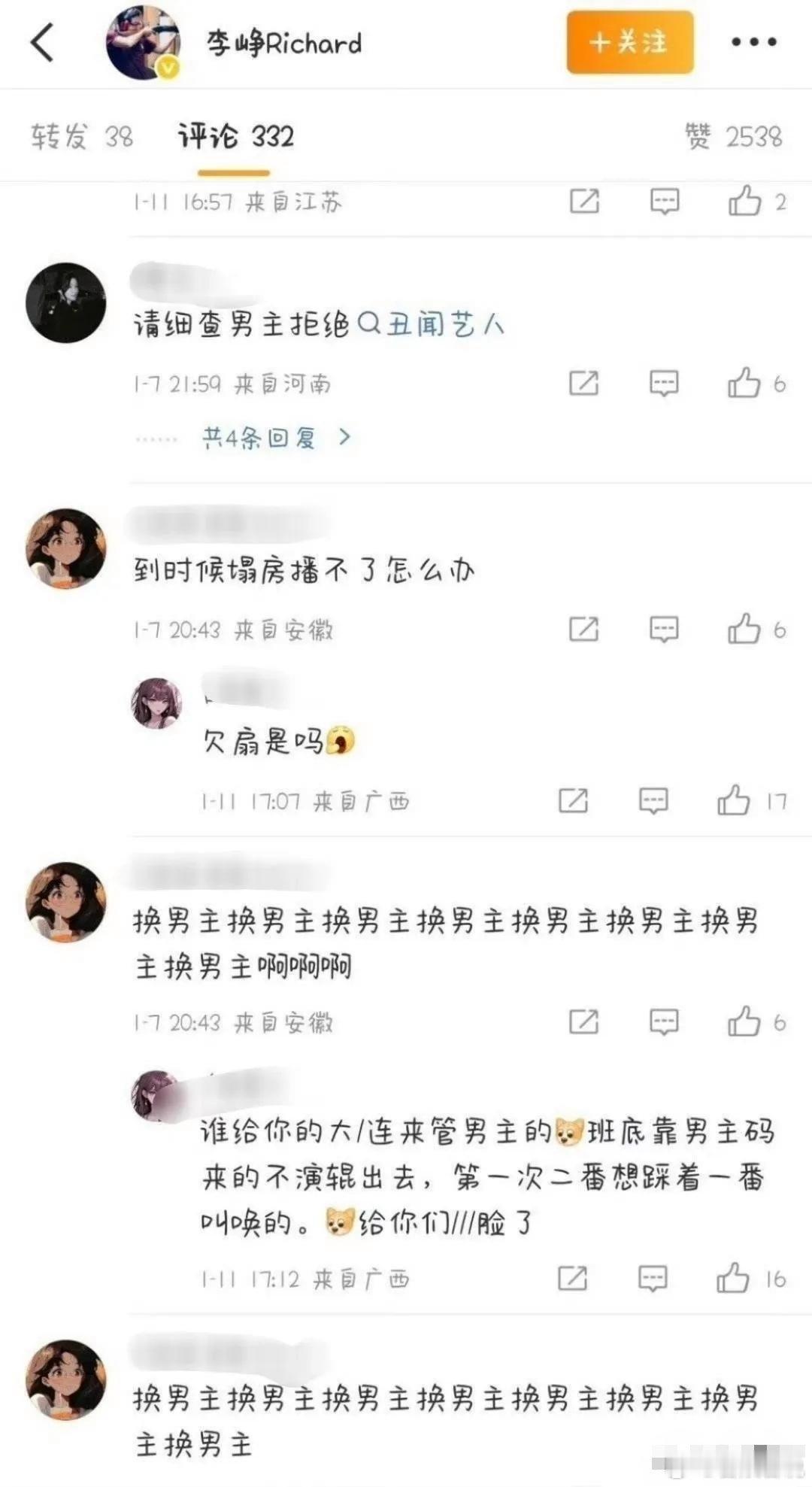Viewport: 812px width, 1487px height.
Task: Click the back arrow at top left
Action: (x=41, y=41)
